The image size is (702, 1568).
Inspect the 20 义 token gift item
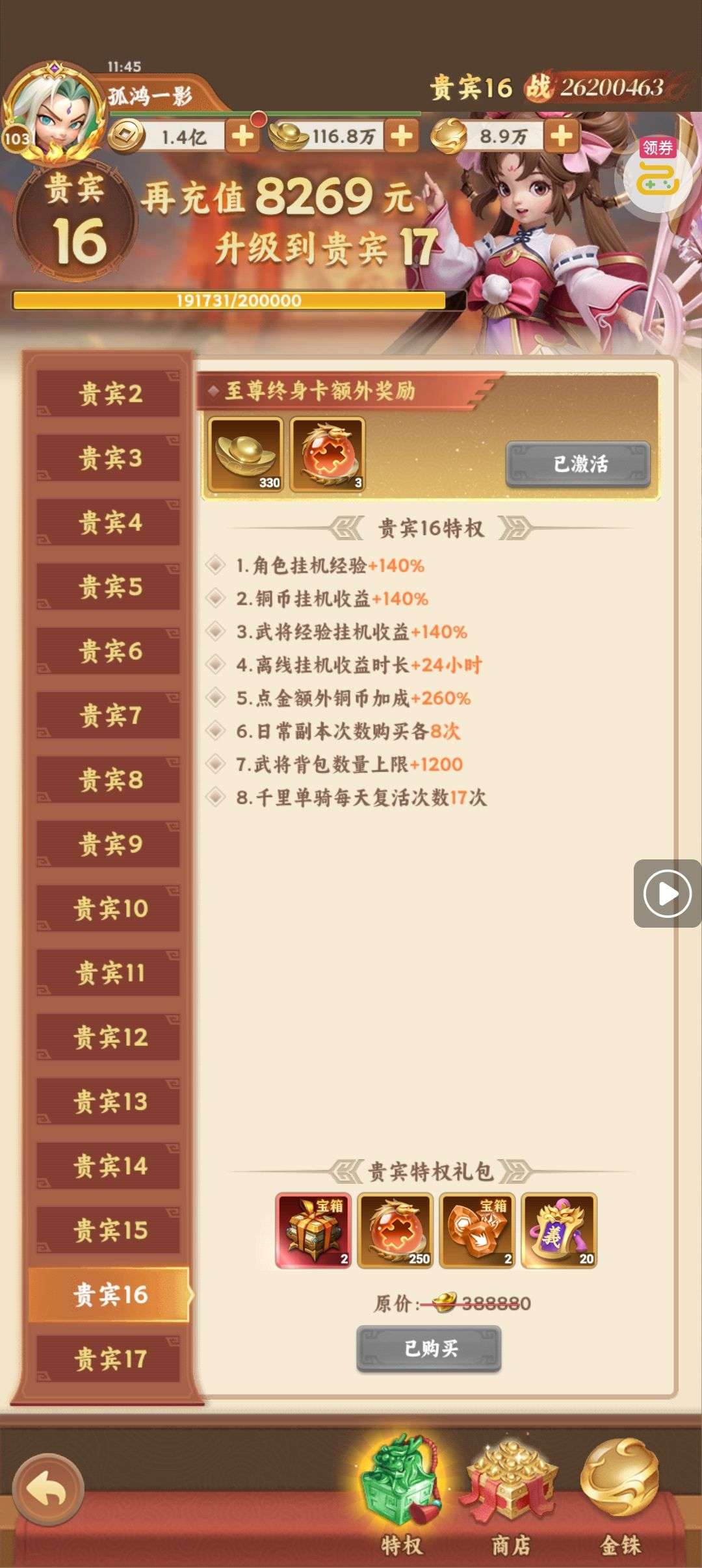tap(559, 1231)
